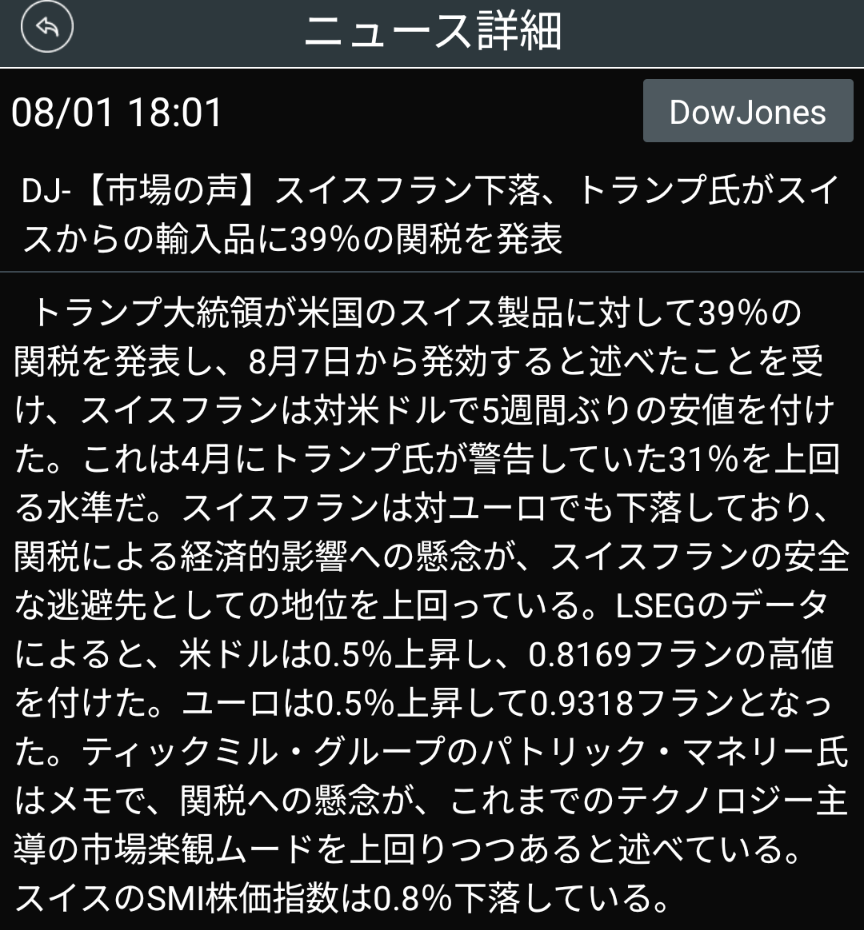Tap the DowJones source button
Screen dimensions: 864x930
pyautogui.click(x=747, y=112)
